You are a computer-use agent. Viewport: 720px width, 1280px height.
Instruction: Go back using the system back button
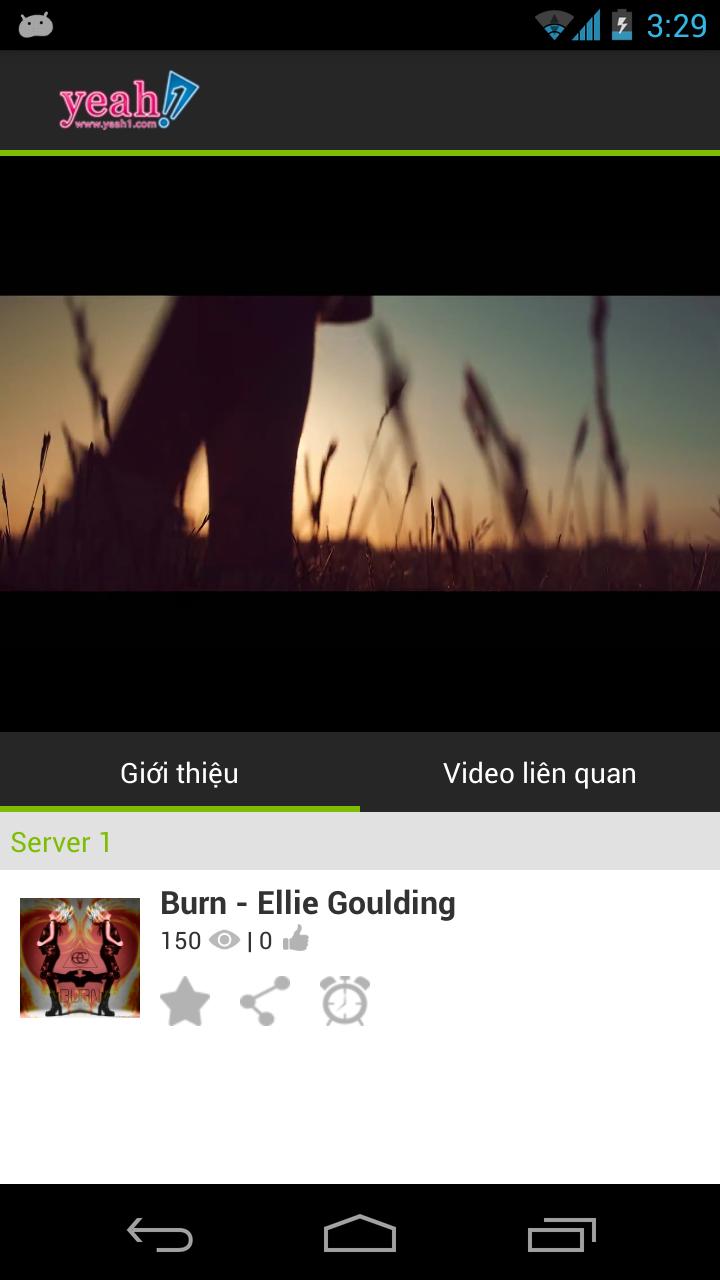[160, 1234]
